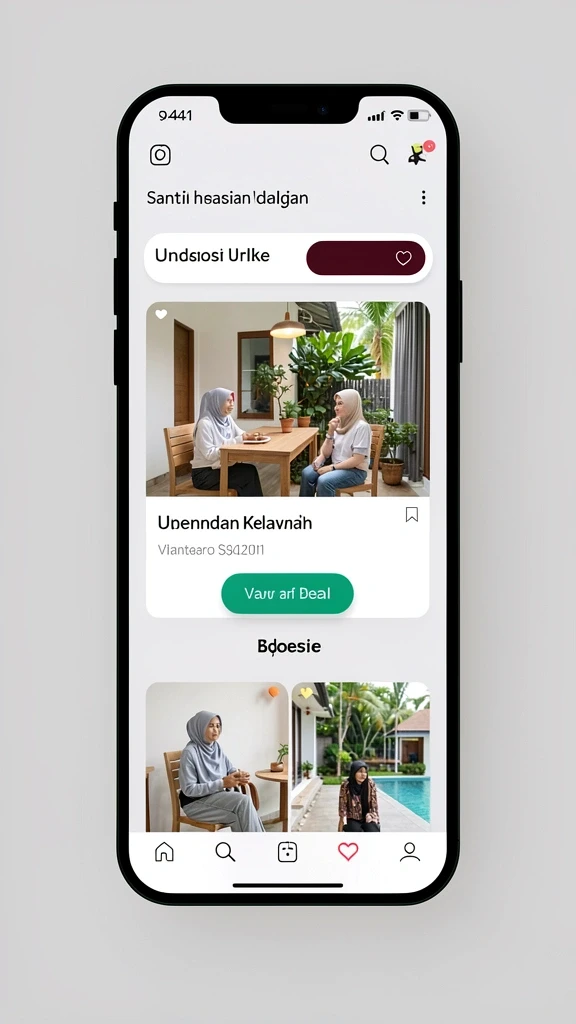Switch to the Home tab in bottom navigation

pos(164,852)
